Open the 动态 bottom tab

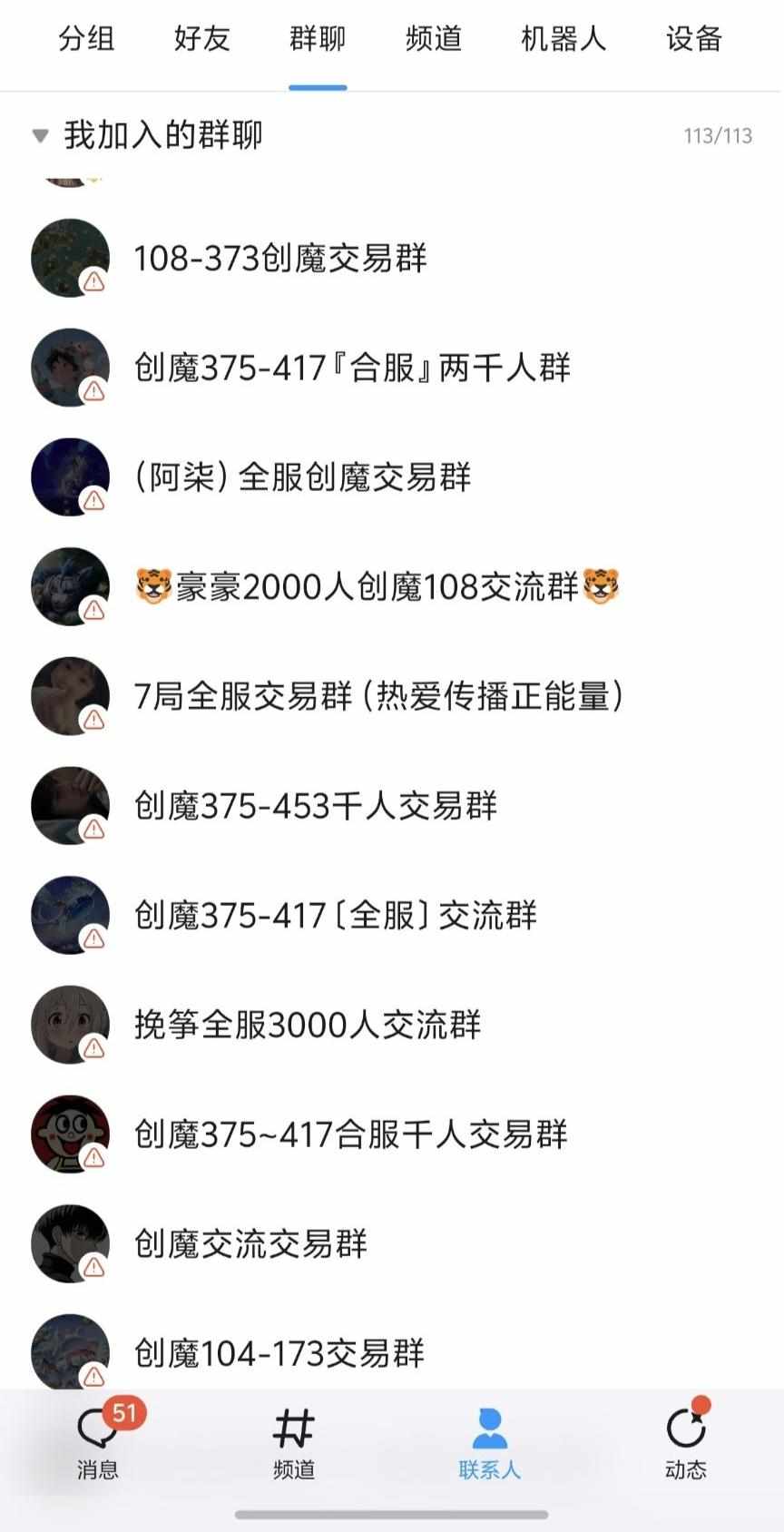click(x=686, y=1443)
